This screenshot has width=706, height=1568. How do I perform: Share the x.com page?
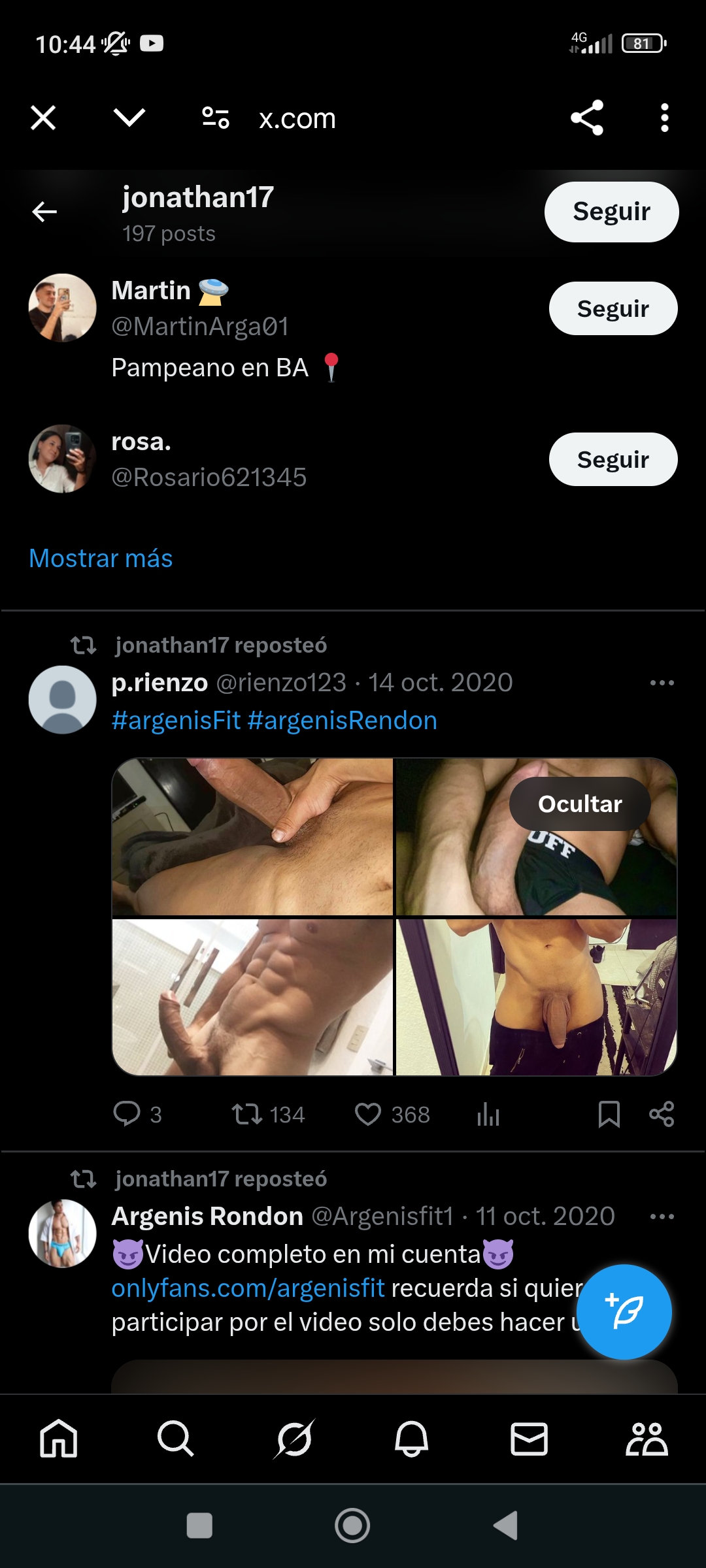[586, 118]
